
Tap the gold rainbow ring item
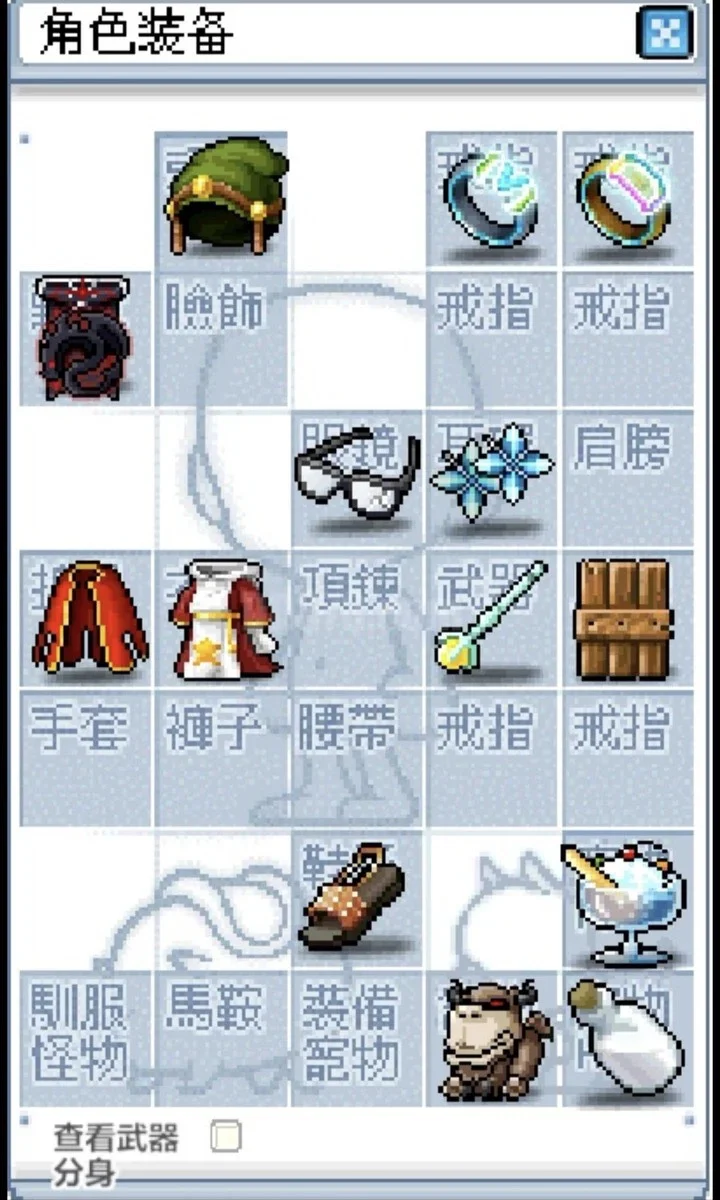[x=628, y=199]
